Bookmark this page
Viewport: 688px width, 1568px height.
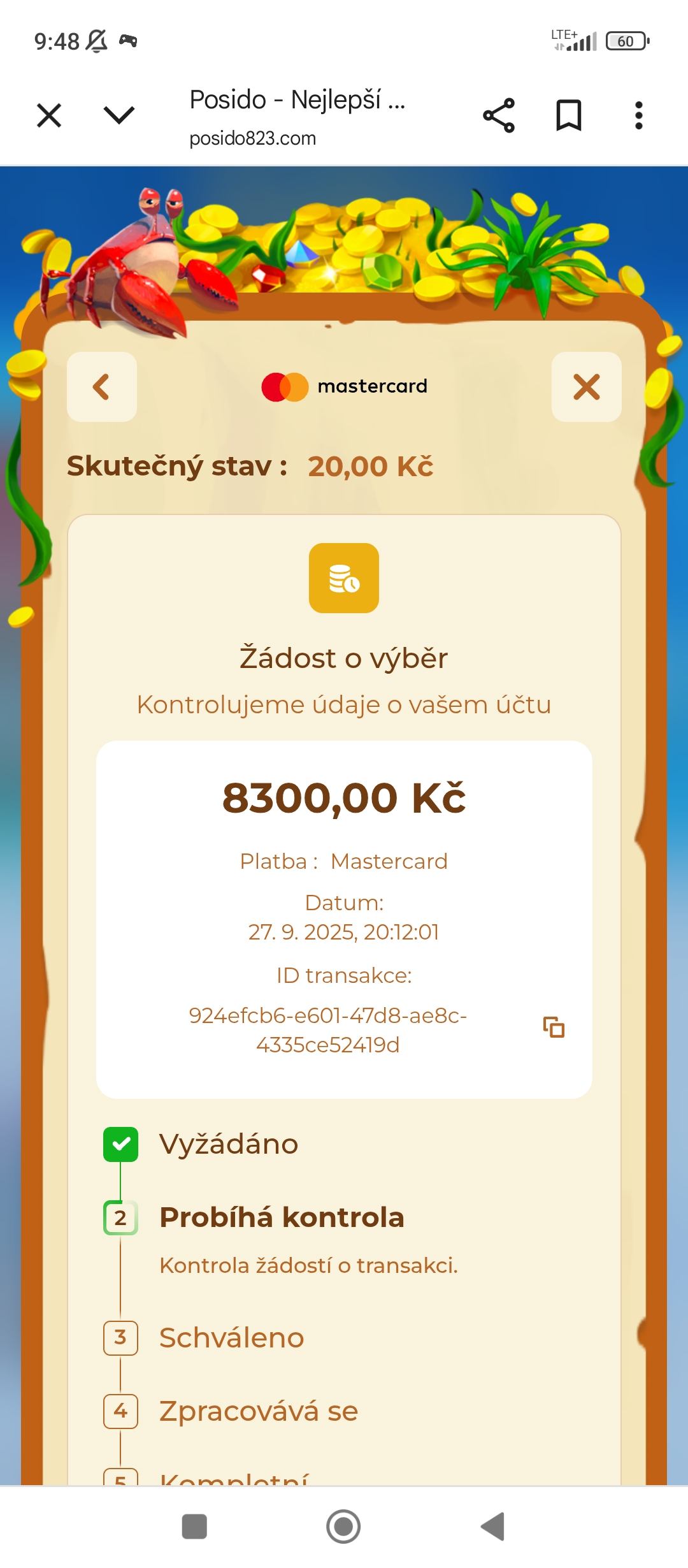click(569, 115)
